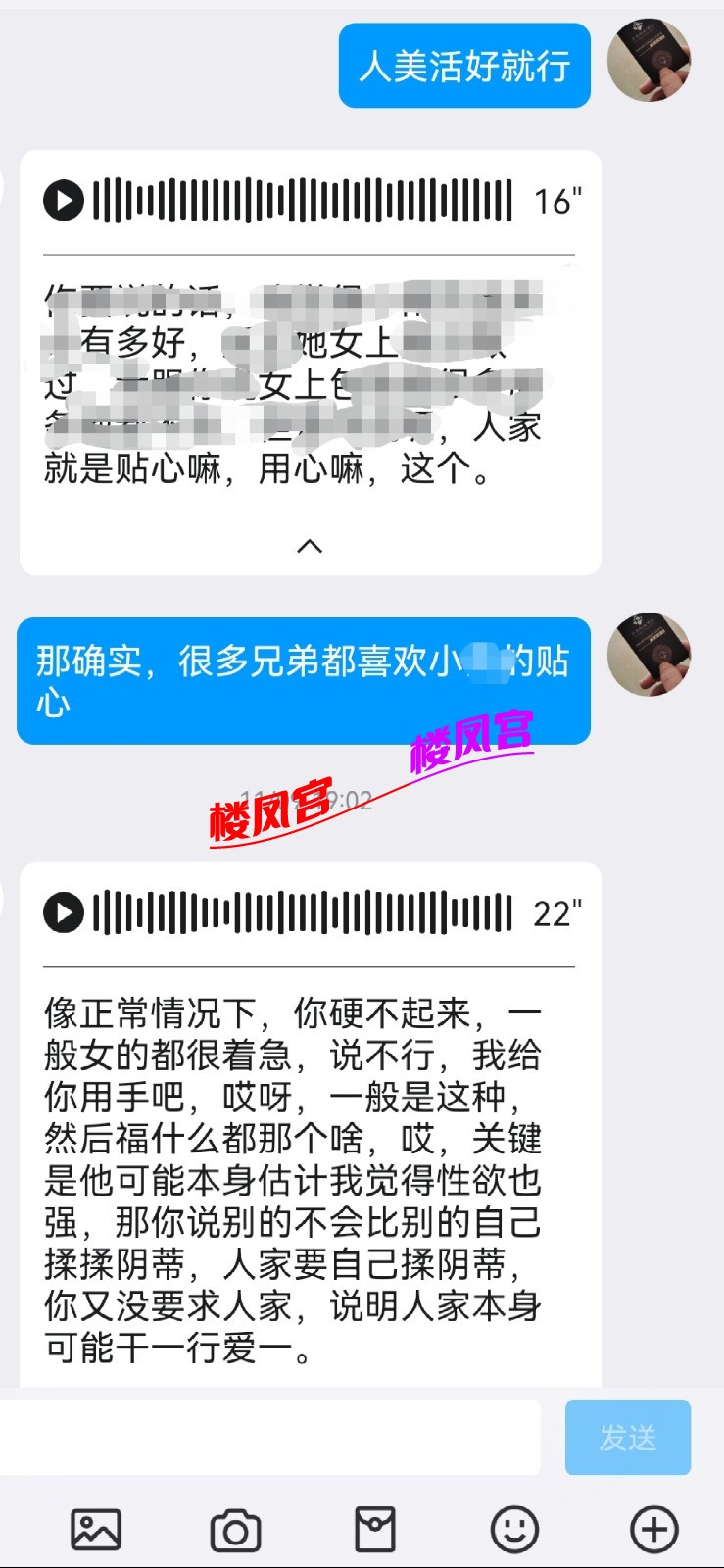The image size is (724, 1568).
Task: Play the 22-second voice message
Action: [64, 912]
